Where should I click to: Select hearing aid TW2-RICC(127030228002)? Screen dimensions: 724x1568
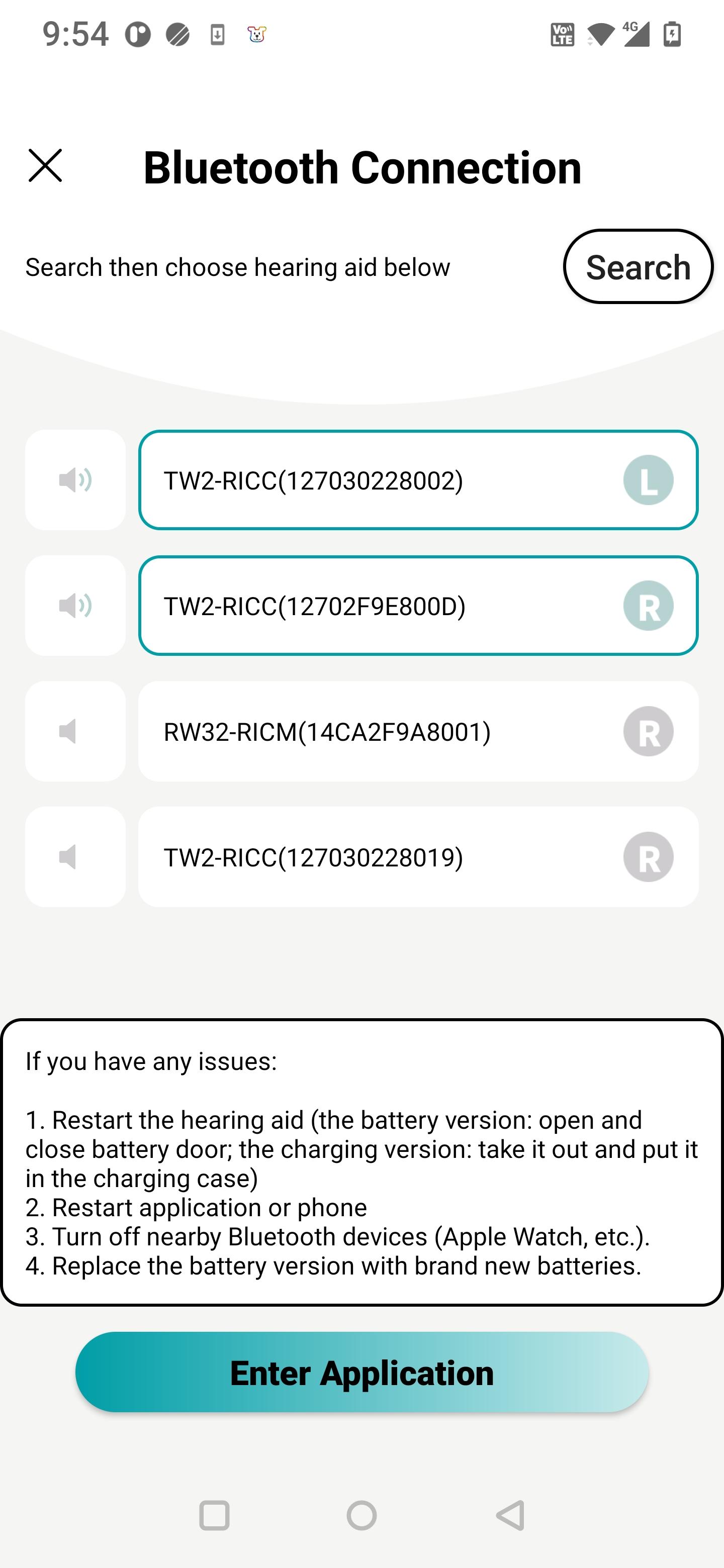pyautogui.click(x=418, y=480)
